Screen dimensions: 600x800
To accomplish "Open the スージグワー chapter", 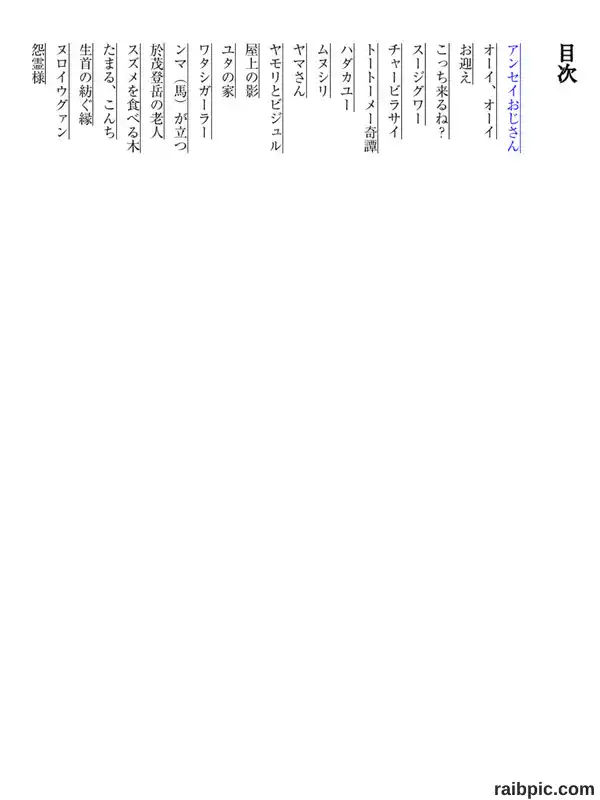I will pos(418,85).
